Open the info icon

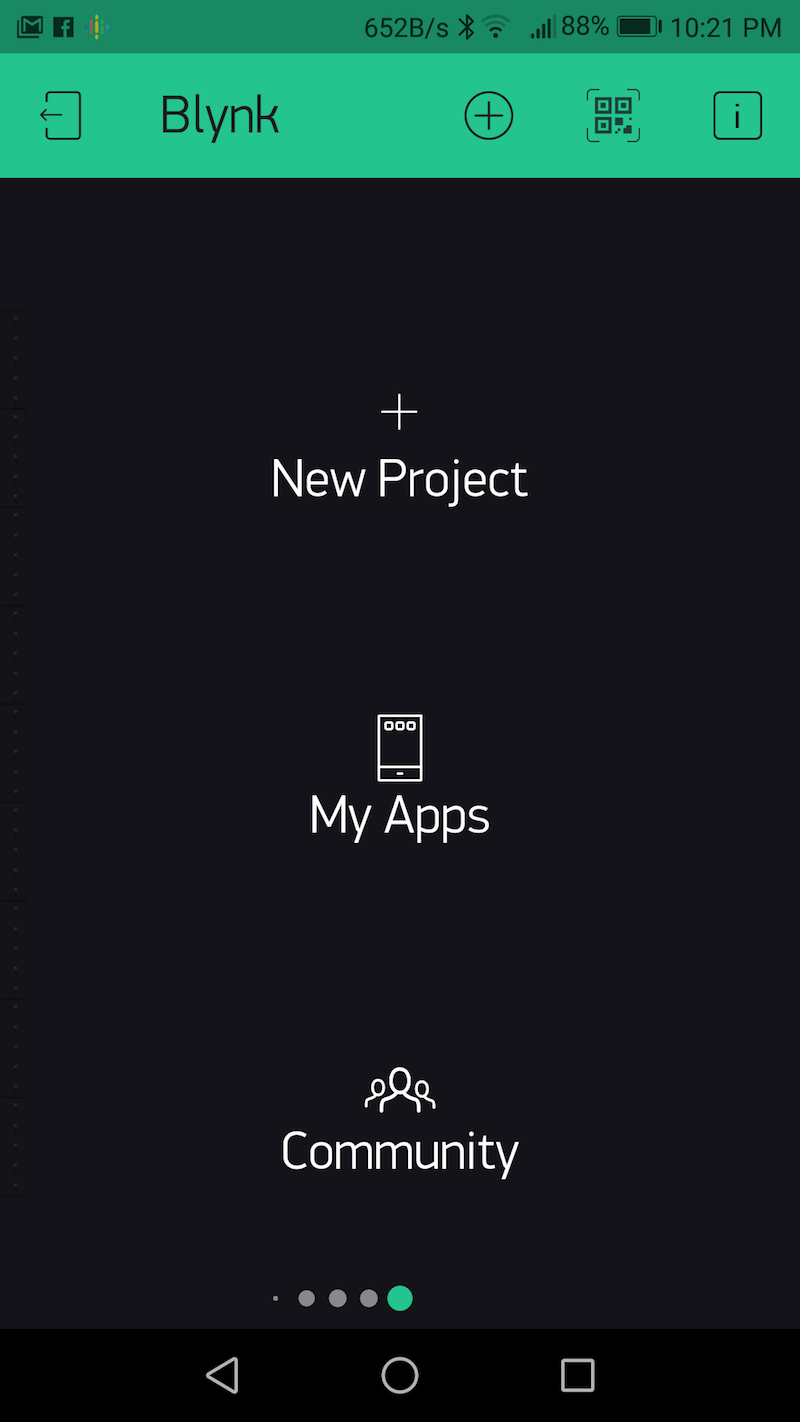click(737, 116)
